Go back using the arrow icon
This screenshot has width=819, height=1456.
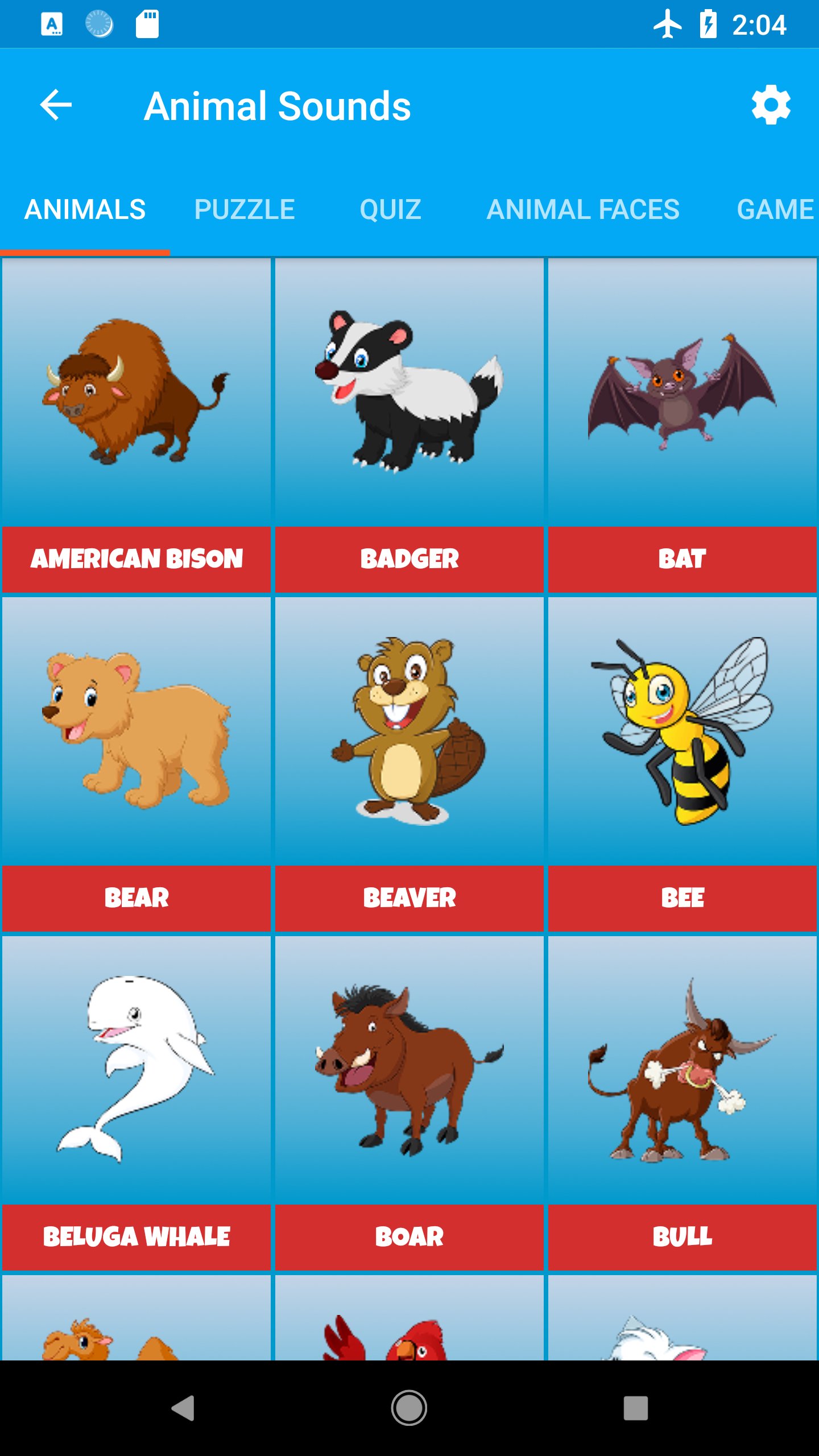point(56,105)
